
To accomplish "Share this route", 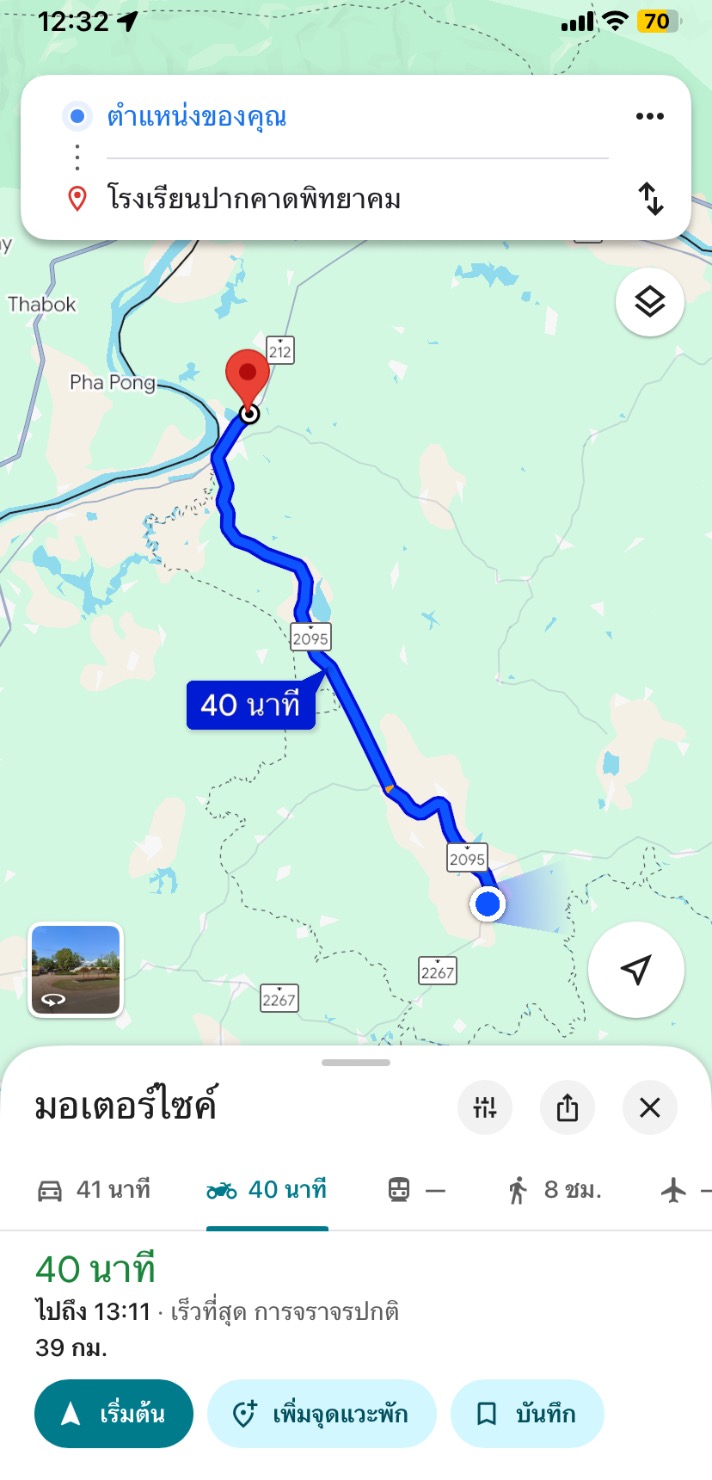I will 567,1107.
